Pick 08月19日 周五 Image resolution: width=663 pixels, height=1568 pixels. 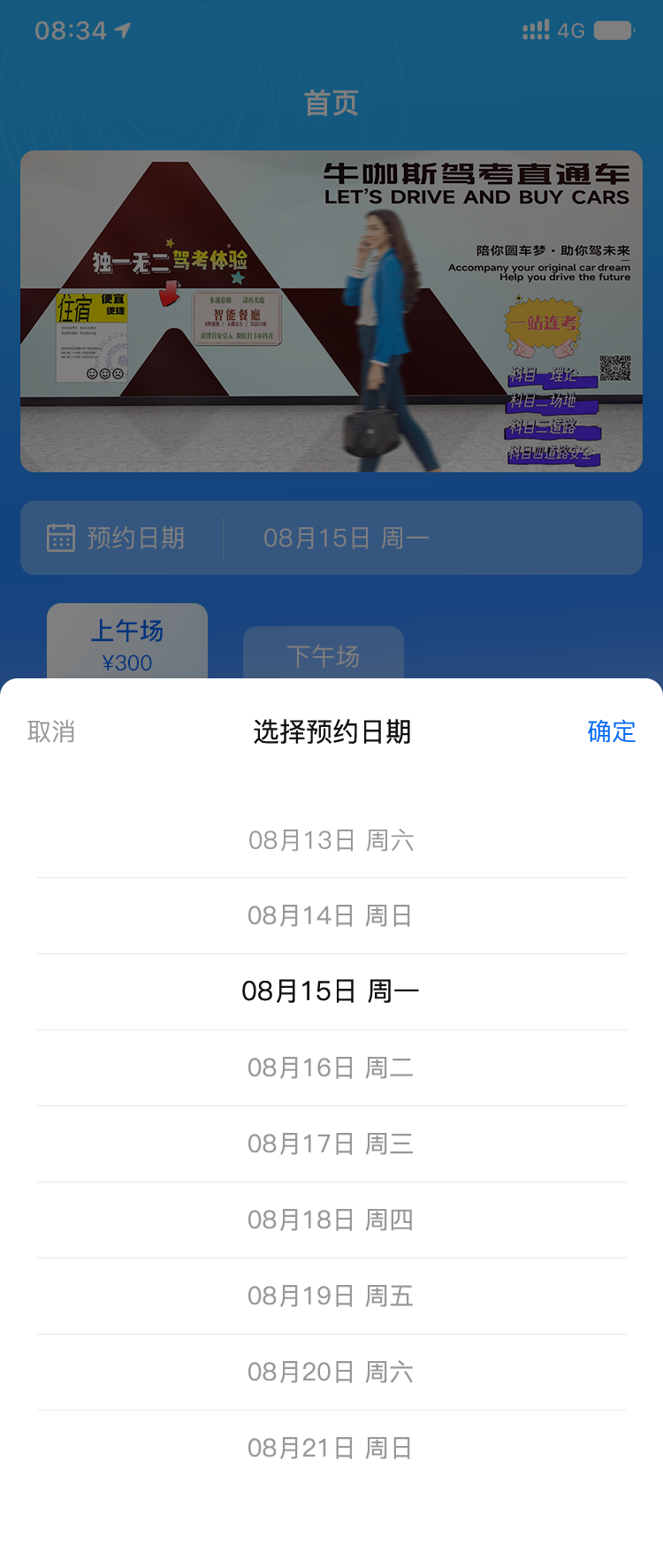(x=331, y=1296)
